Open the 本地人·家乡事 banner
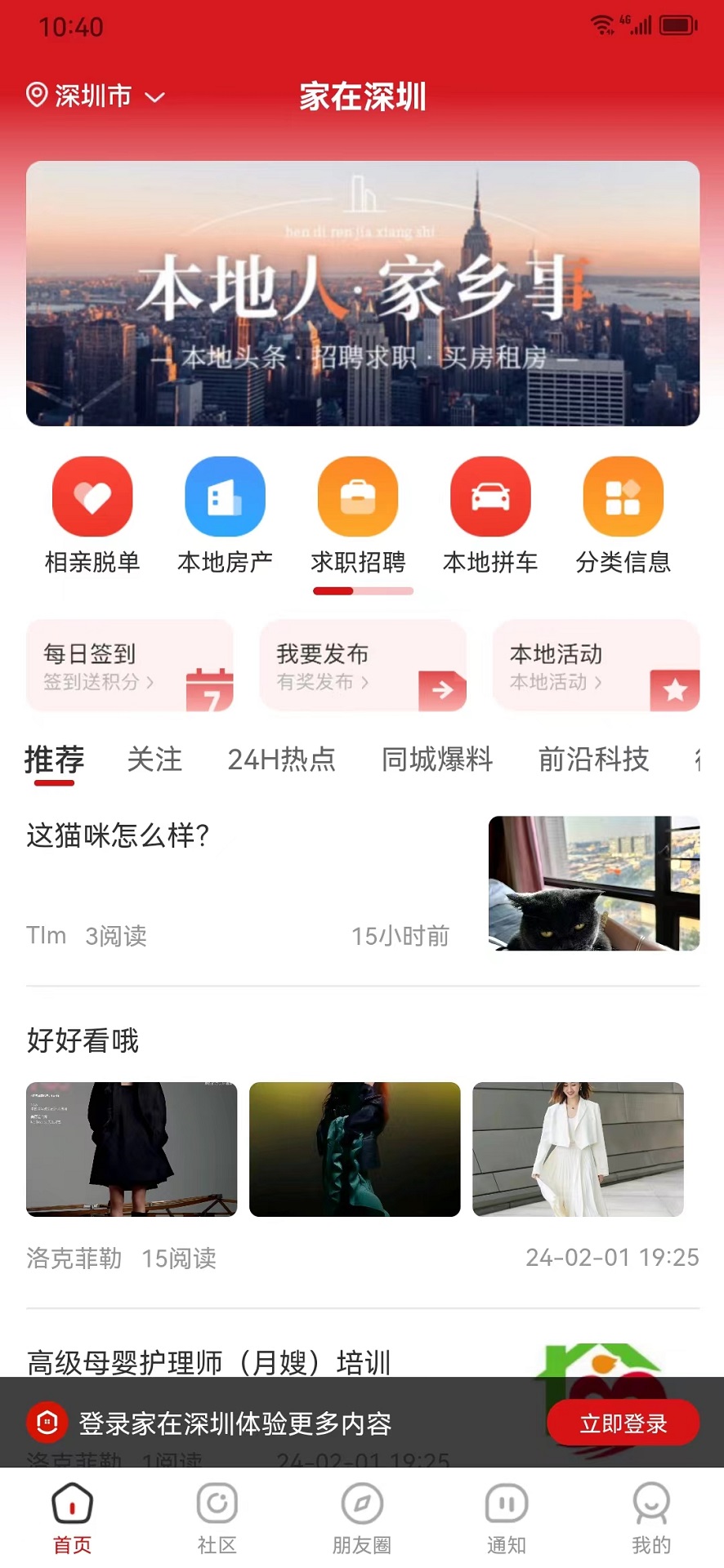Image resolution: width=724 pixels, height=1568 pixels. tap(362, 293)
